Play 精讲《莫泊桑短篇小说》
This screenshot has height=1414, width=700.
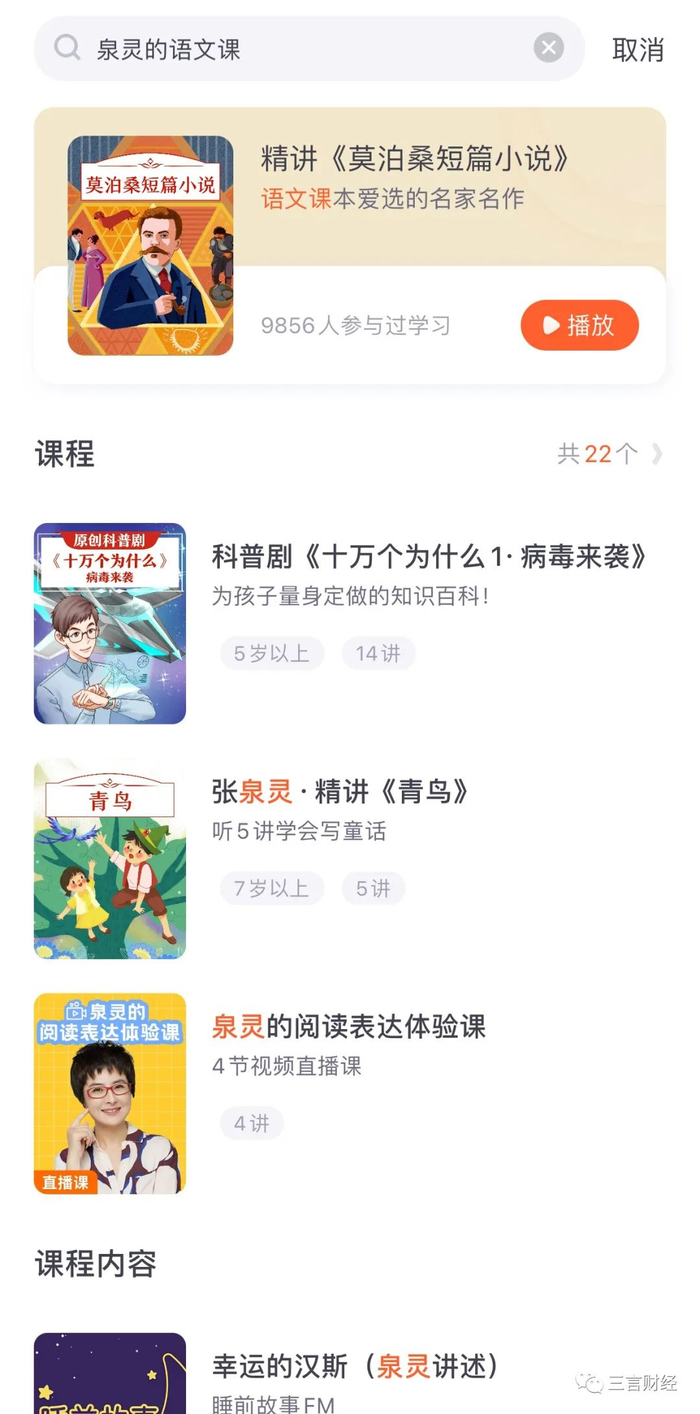579,325
